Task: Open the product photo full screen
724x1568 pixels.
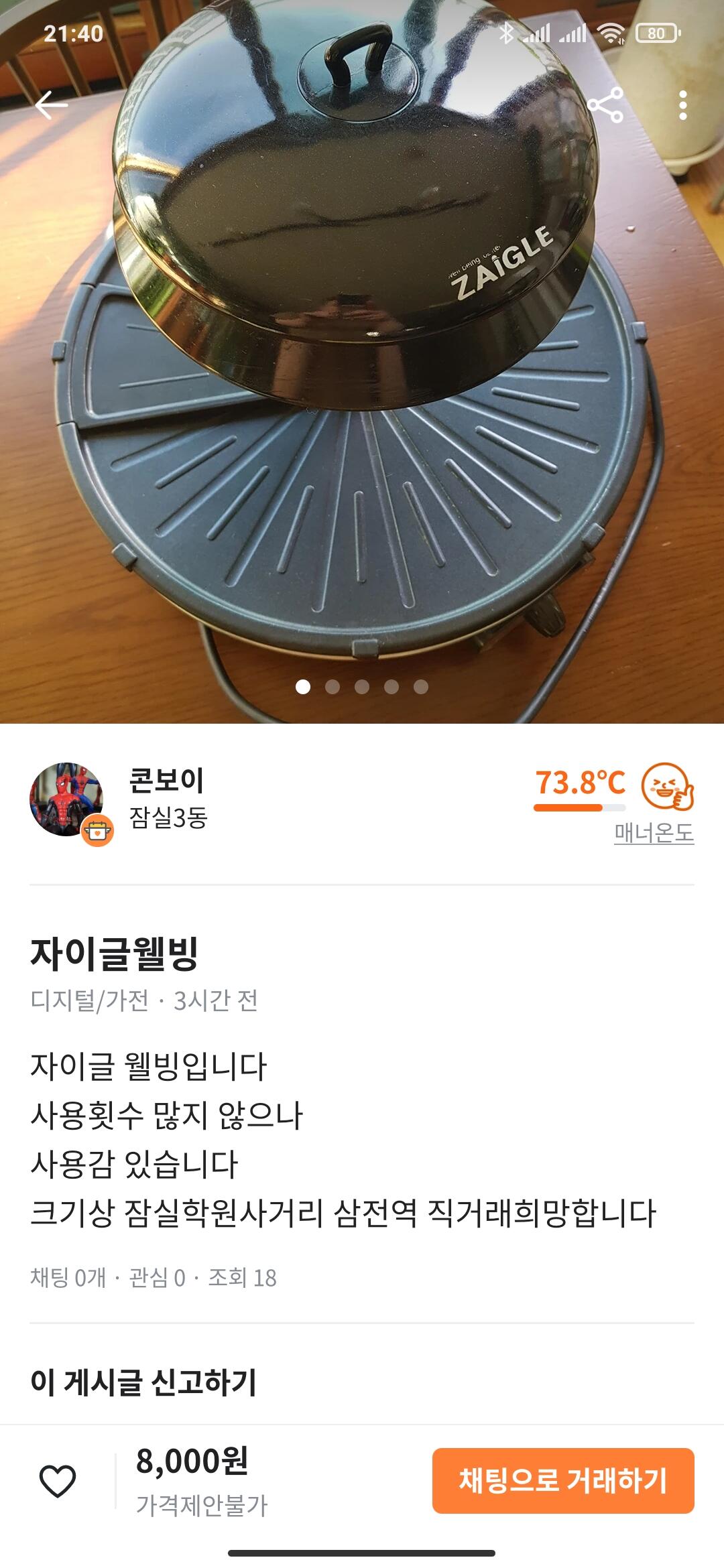Action: (x=362, y=402)
